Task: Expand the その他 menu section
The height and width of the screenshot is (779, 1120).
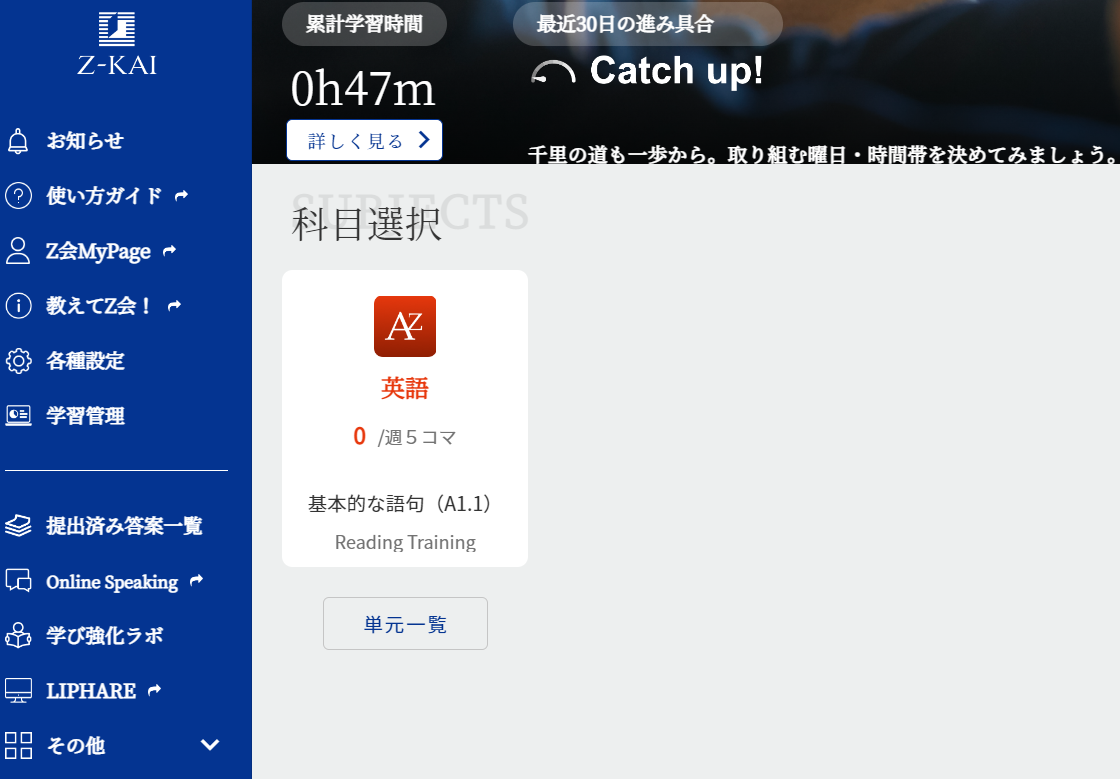Action: click(110, 745)
